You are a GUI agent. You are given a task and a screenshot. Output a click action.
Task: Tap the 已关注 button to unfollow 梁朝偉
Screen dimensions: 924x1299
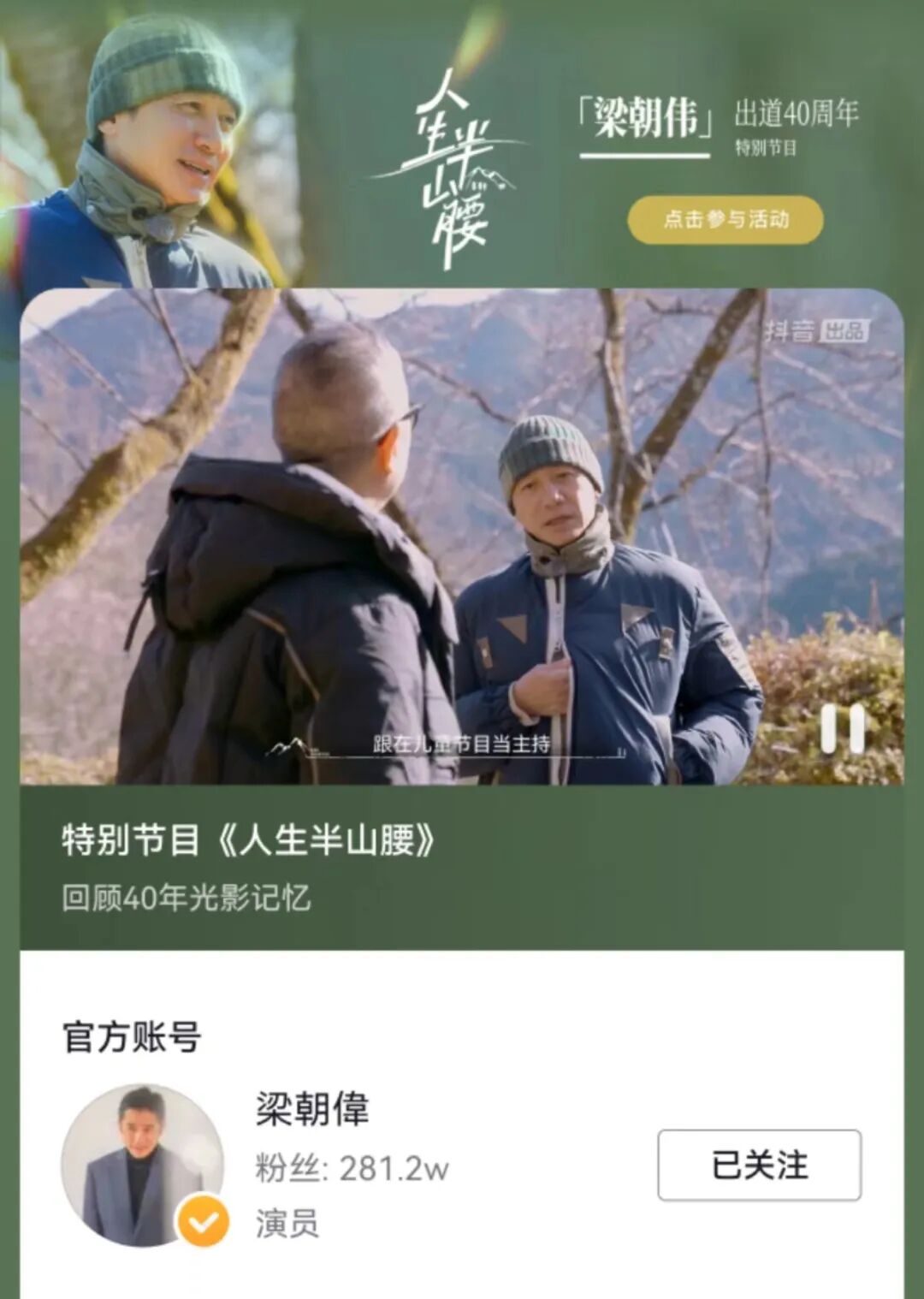click(x=759, y=1165)
